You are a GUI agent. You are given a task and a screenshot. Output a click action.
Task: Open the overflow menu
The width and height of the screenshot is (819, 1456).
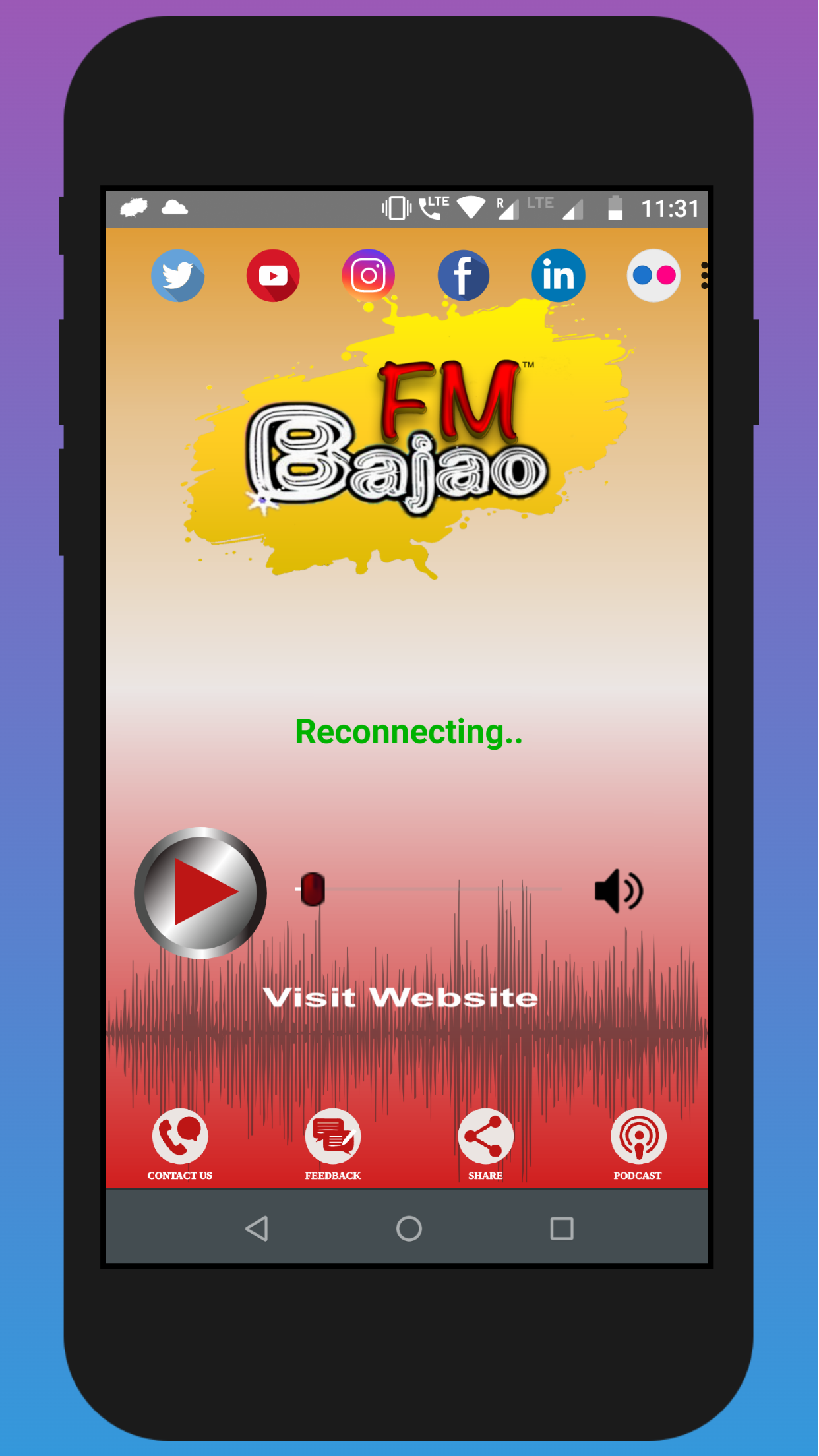pyautogui.click(x=704, y=276)
